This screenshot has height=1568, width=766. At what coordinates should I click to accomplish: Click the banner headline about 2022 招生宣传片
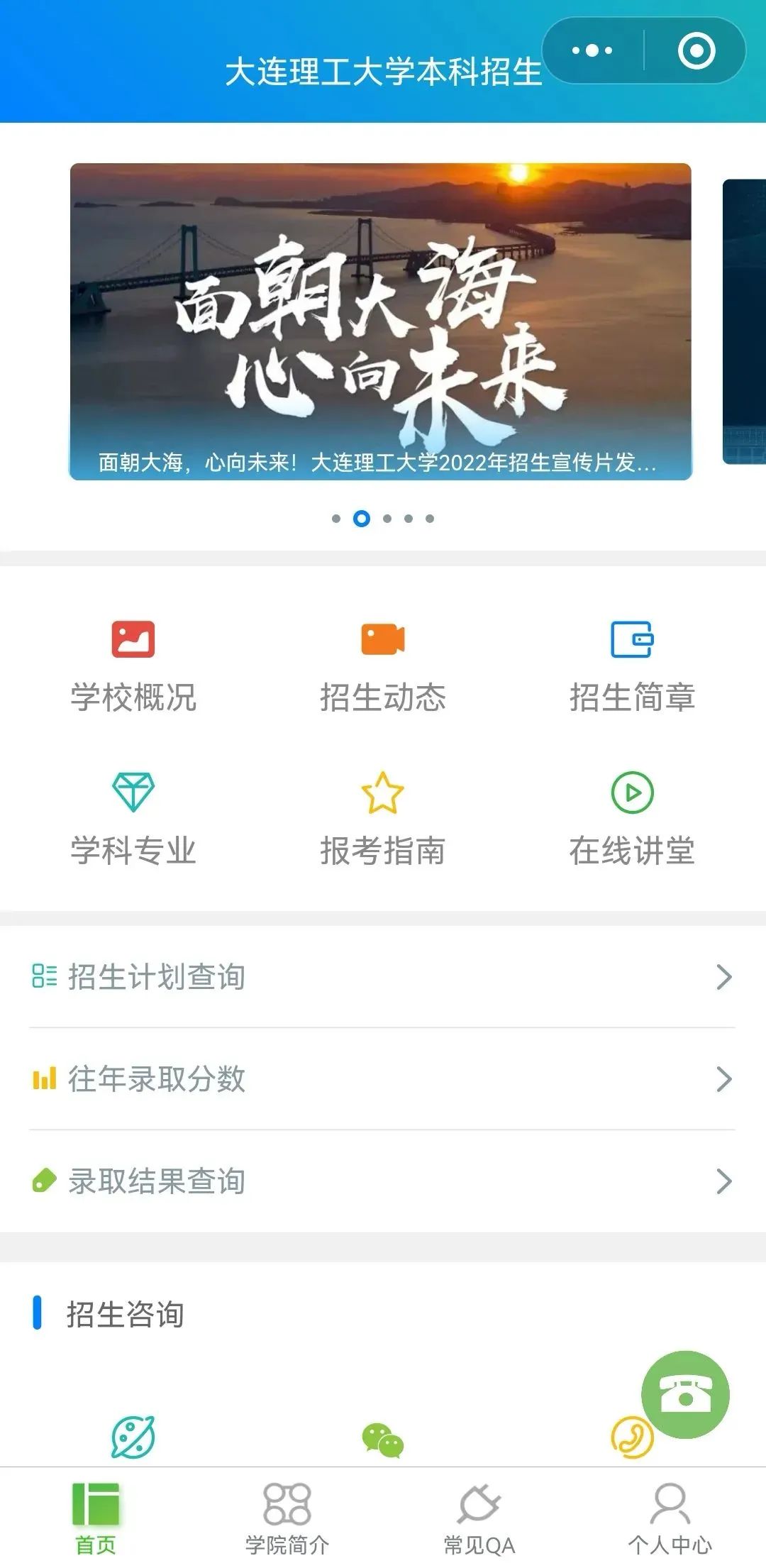click(374, 466)
